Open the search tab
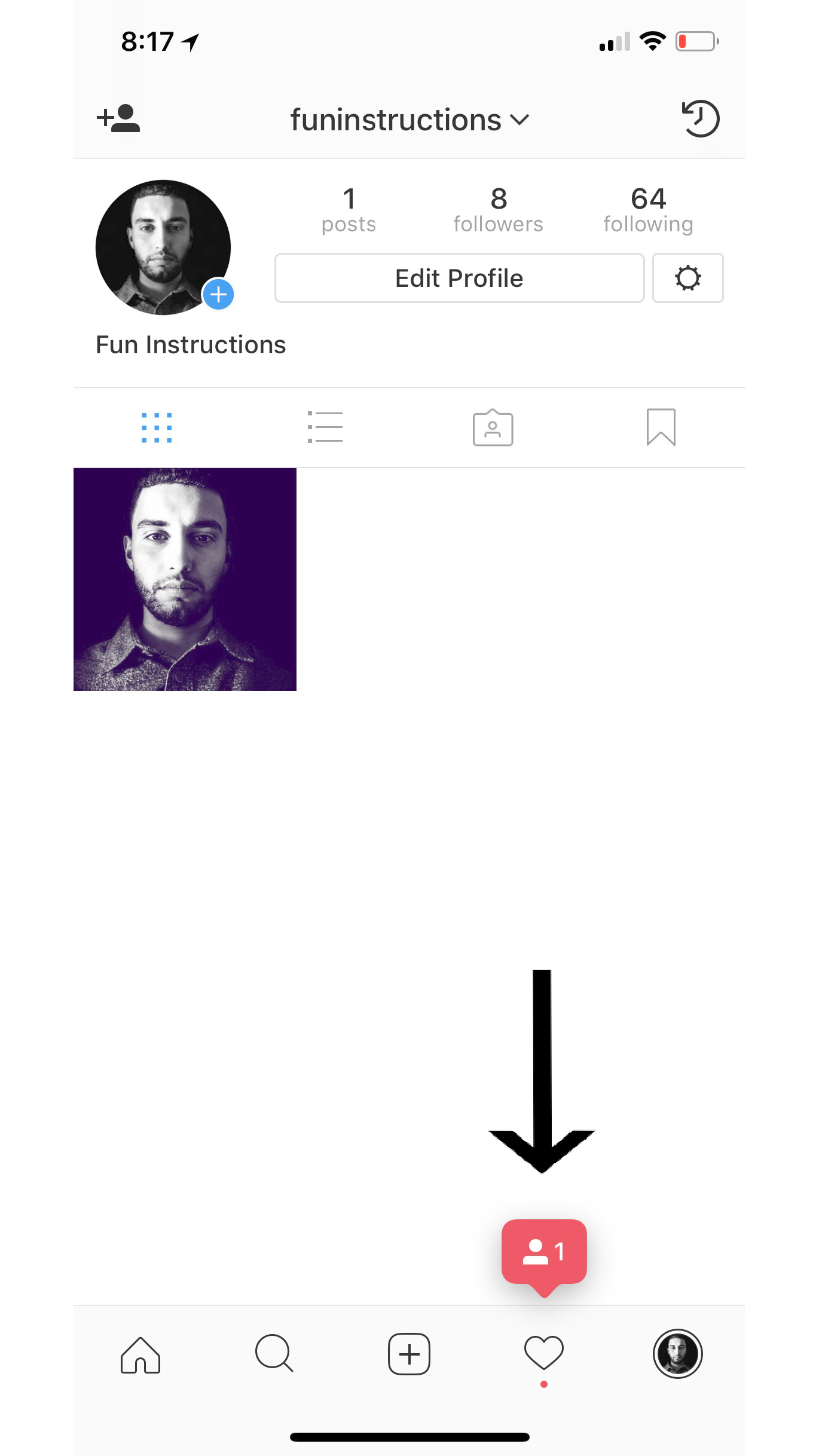Screen dimensions: 819x1456 point(274,1353)
